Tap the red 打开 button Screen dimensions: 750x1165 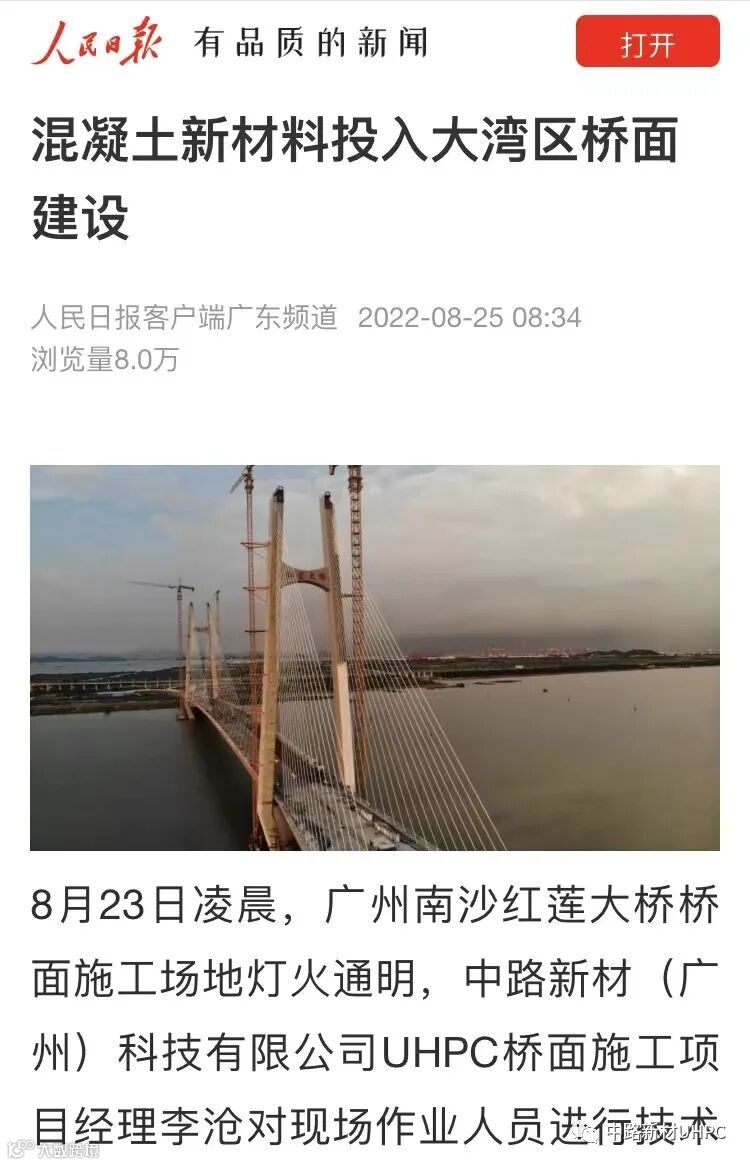[647, 42]
